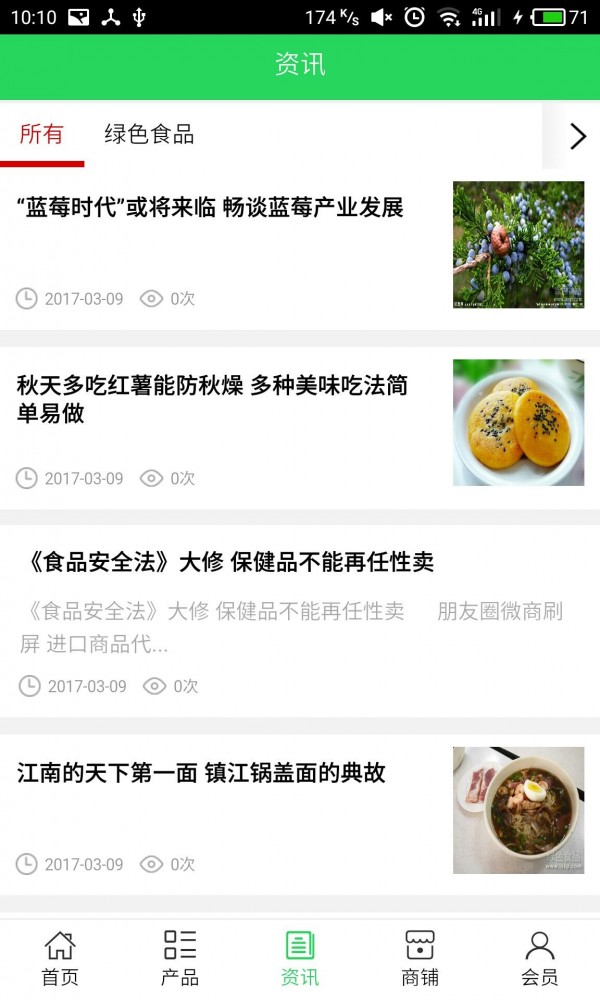
Task: Expand more categories with the right arrow
Action: 577,136
